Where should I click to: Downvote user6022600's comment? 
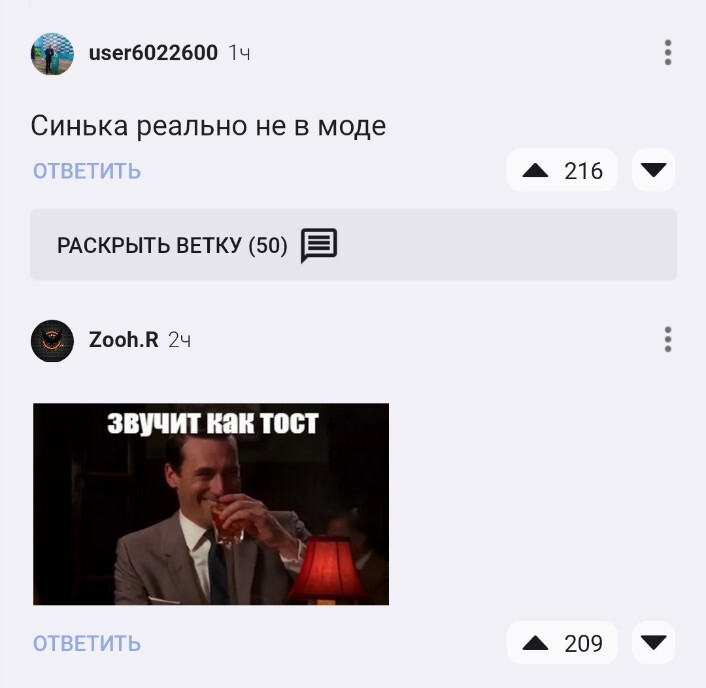[654, 171]
